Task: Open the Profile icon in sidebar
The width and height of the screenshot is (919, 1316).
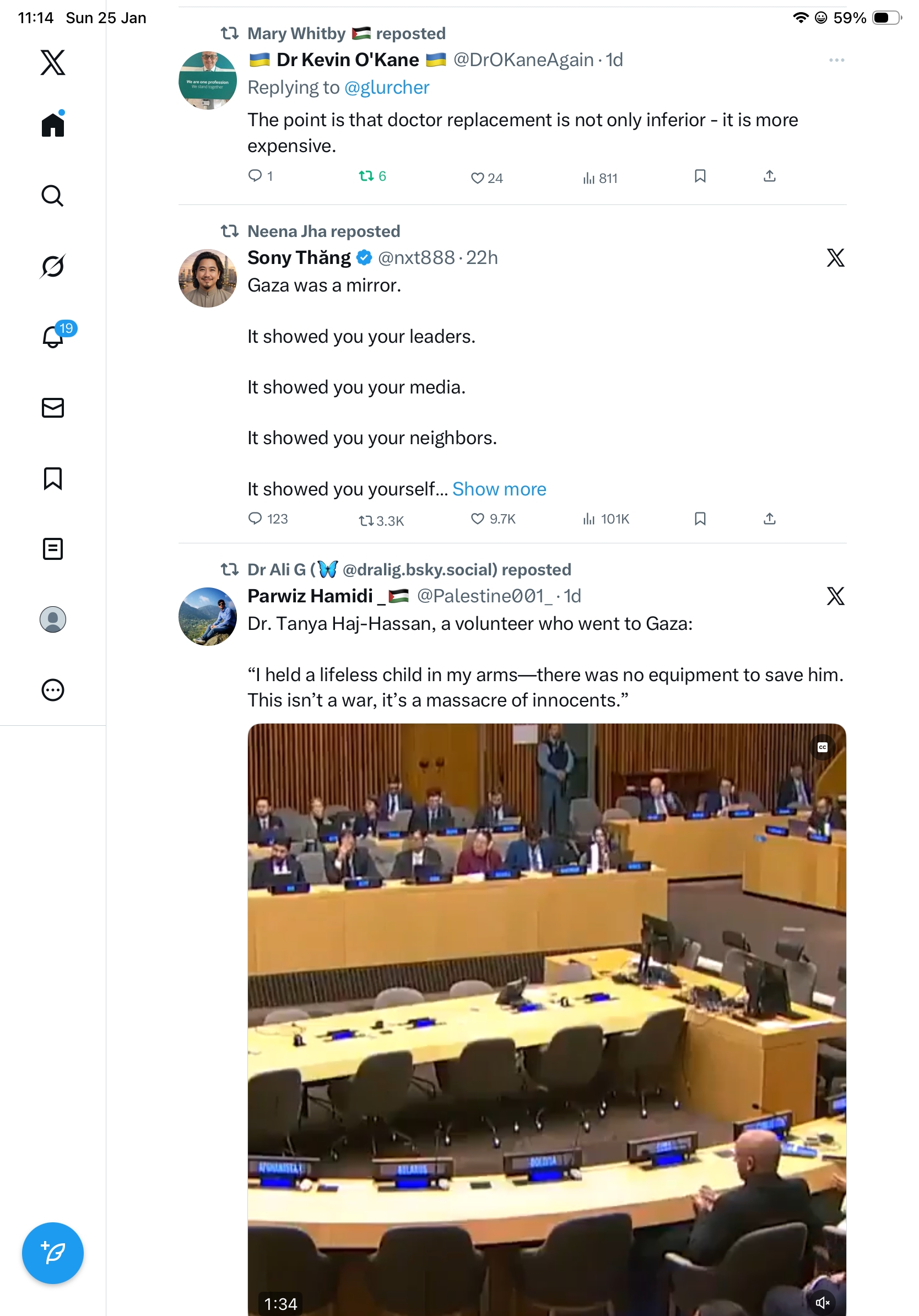Action: pos(53,619)
